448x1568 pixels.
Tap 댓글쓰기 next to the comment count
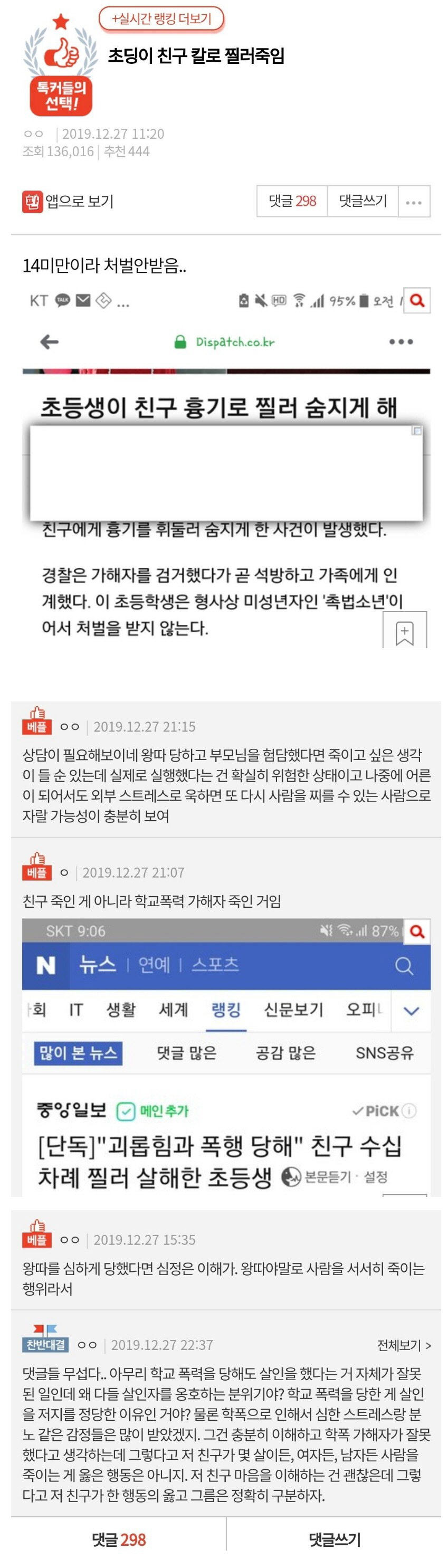363,201
